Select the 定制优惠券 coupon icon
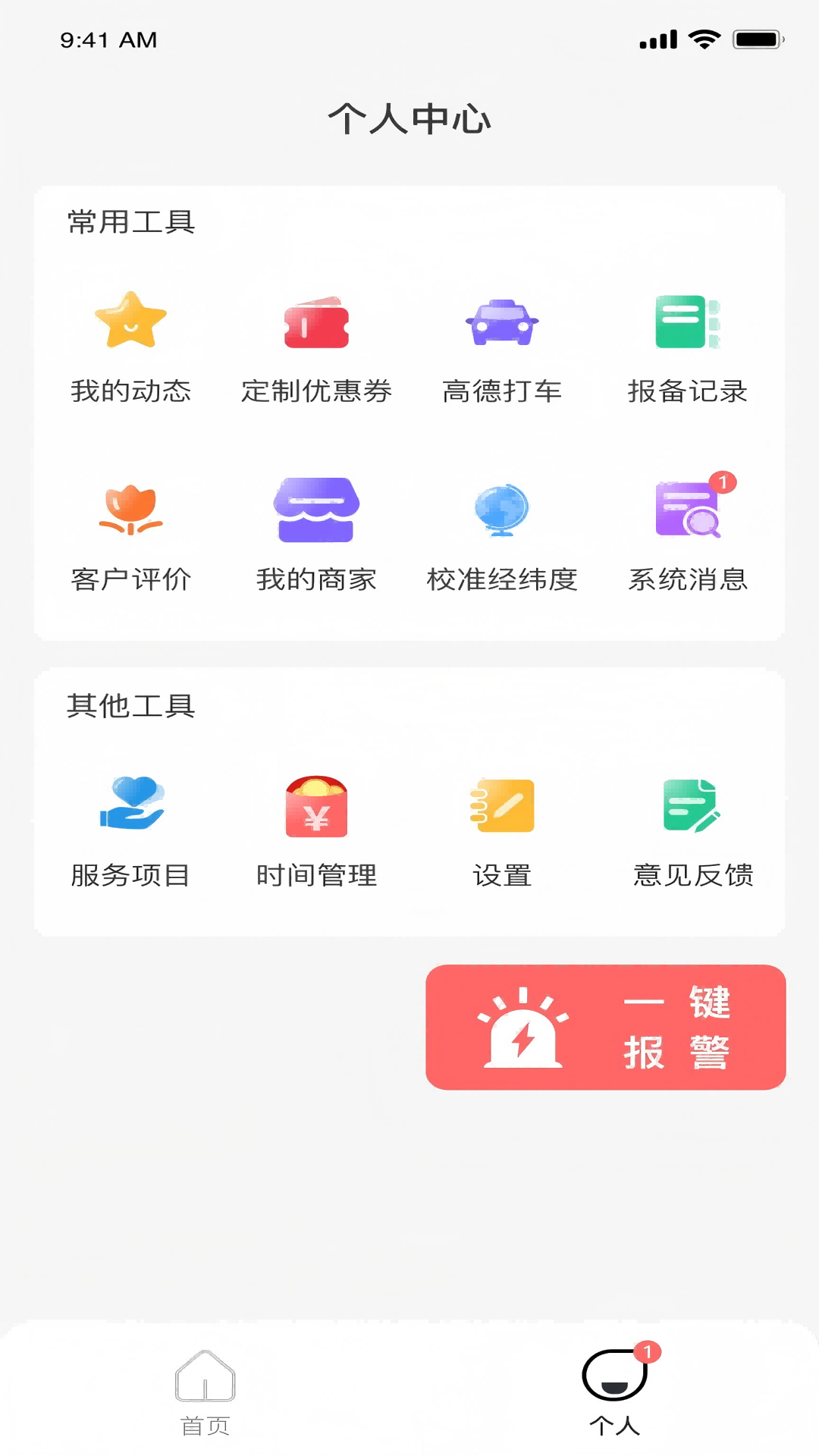Image resolution: width=819 pixels, height=1456 pixels. [x=317, y=322]
